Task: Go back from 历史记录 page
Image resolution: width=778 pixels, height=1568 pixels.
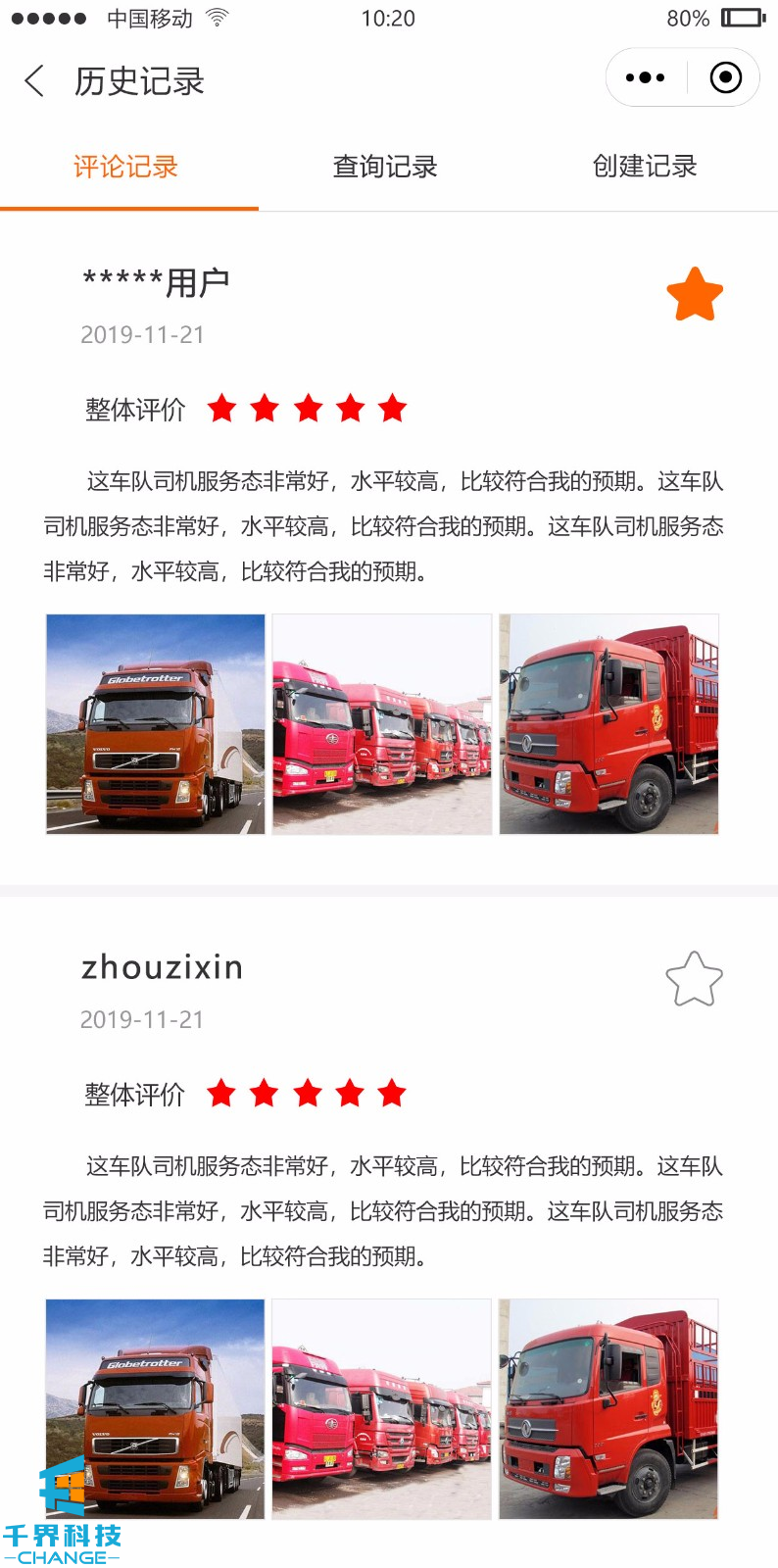Action: click(35, 81)
